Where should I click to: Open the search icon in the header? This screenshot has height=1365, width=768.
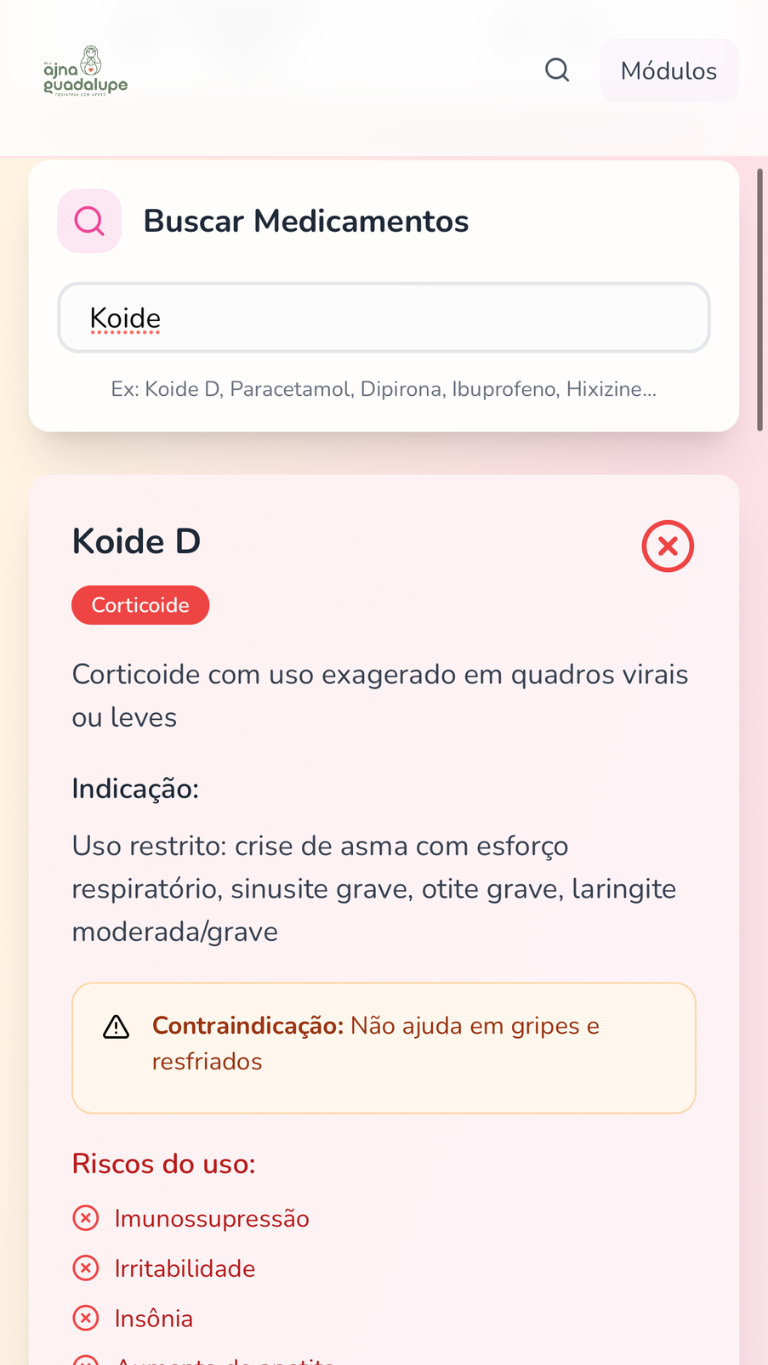(557, 70)
